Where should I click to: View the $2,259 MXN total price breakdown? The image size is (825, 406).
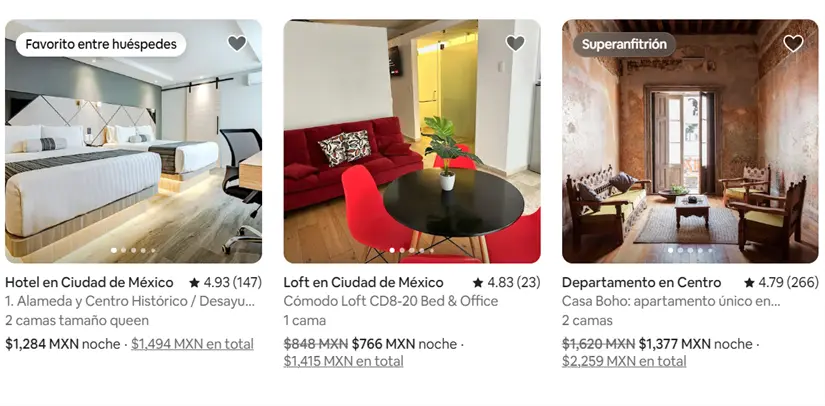pyautogui.click(x=624, y=361)
